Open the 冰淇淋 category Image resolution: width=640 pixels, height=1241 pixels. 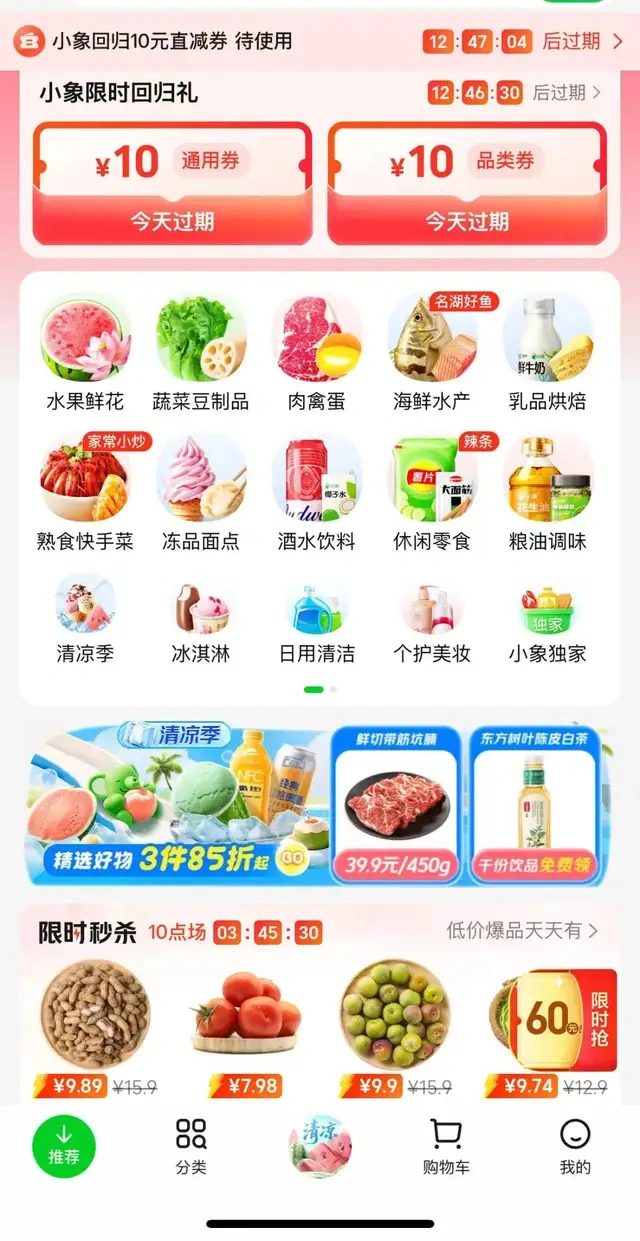[x=200, y=620]
